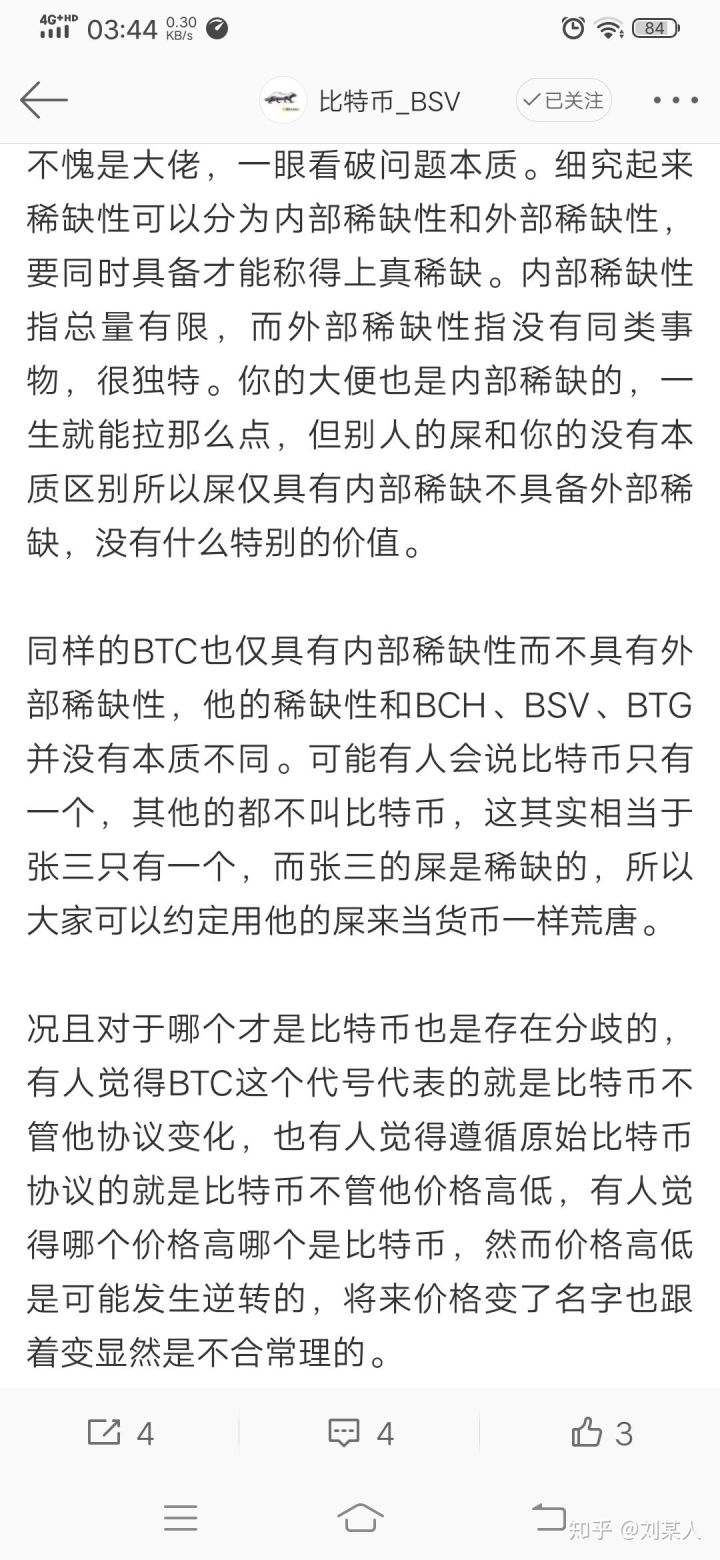
Task: Like this post with the thumbs-up
Action: (601, 1433)
